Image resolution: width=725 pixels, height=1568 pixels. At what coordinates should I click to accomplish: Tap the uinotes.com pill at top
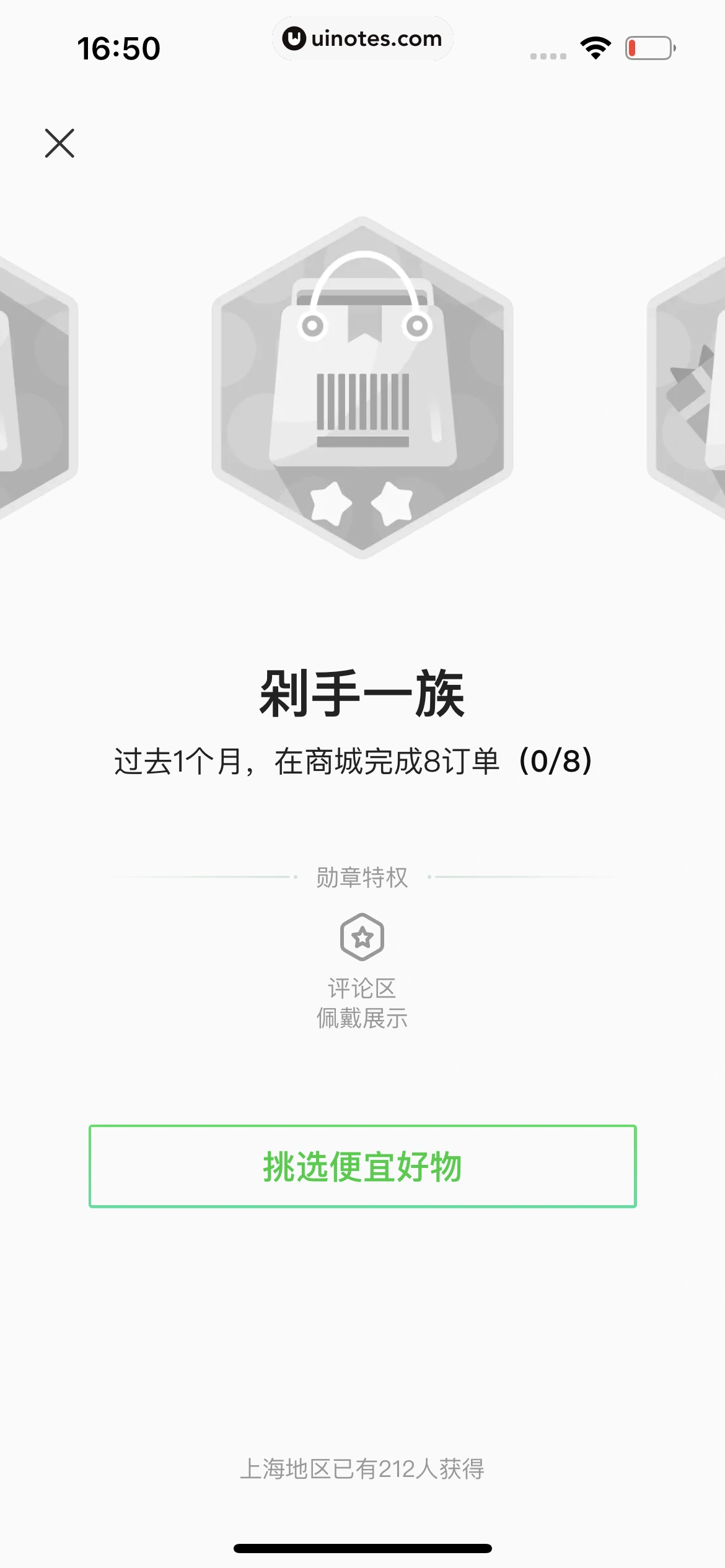coord(362,38)
